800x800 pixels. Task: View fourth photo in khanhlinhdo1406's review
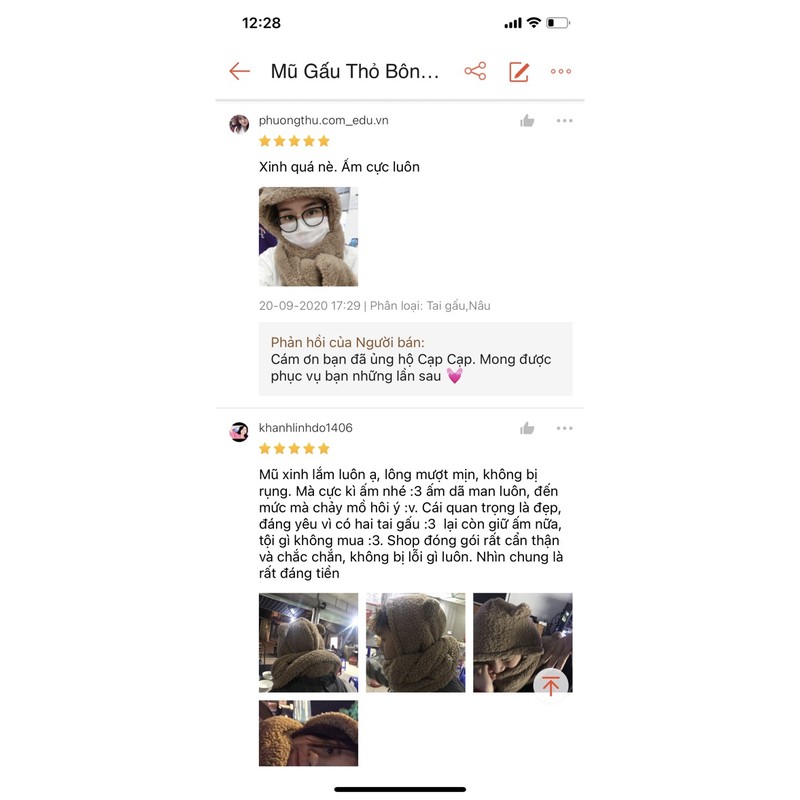tap(308, 733)
